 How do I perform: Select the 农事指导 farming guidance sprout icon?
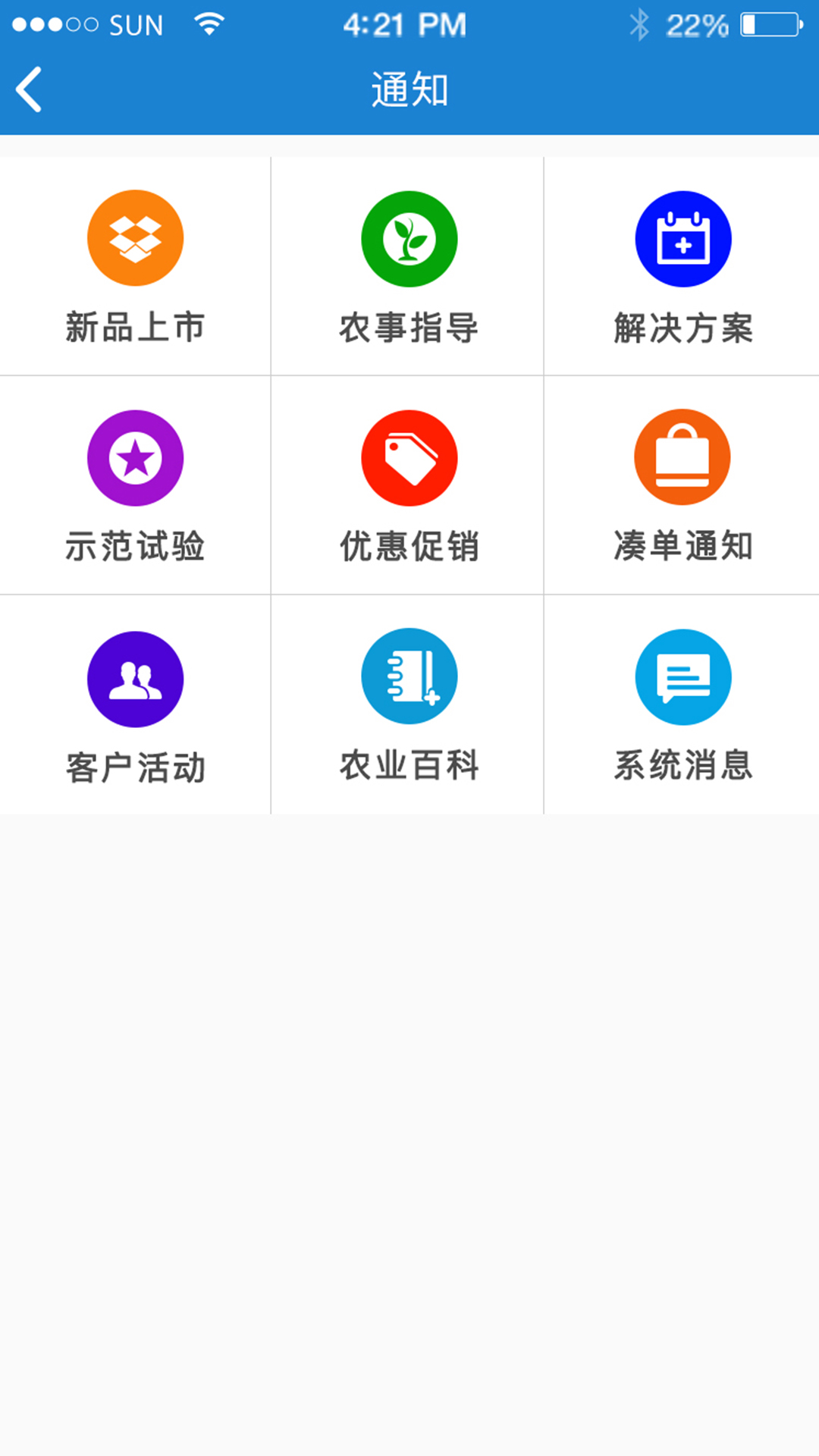(x=409, y=237)
